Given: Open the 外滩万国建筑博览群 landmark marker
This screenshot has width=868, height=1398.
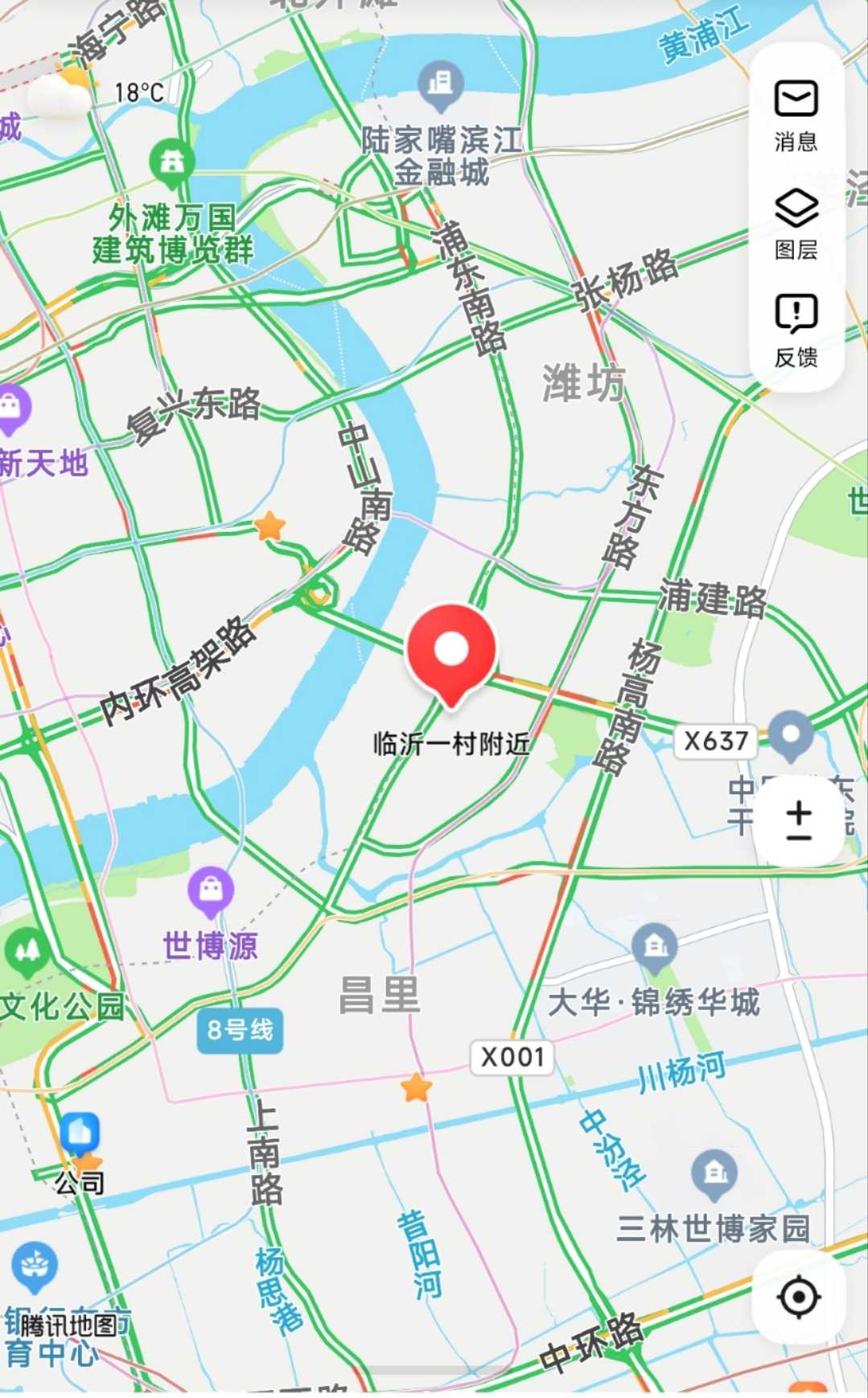Looking at the screenshot, I should click(x=172, y=161).
